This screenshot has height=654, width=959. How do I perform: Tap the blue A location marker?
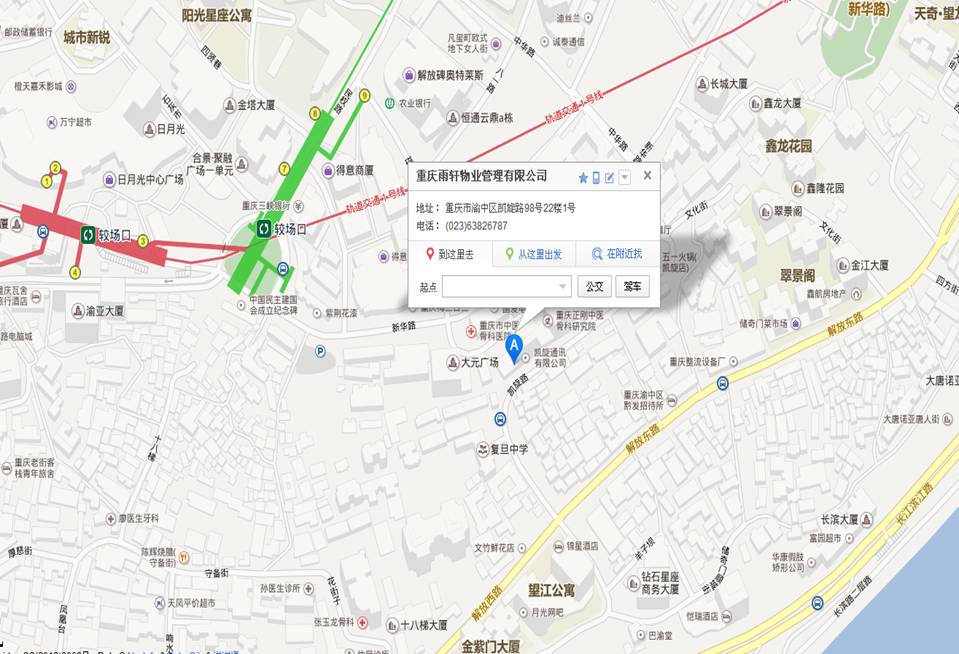coord(515,348)
